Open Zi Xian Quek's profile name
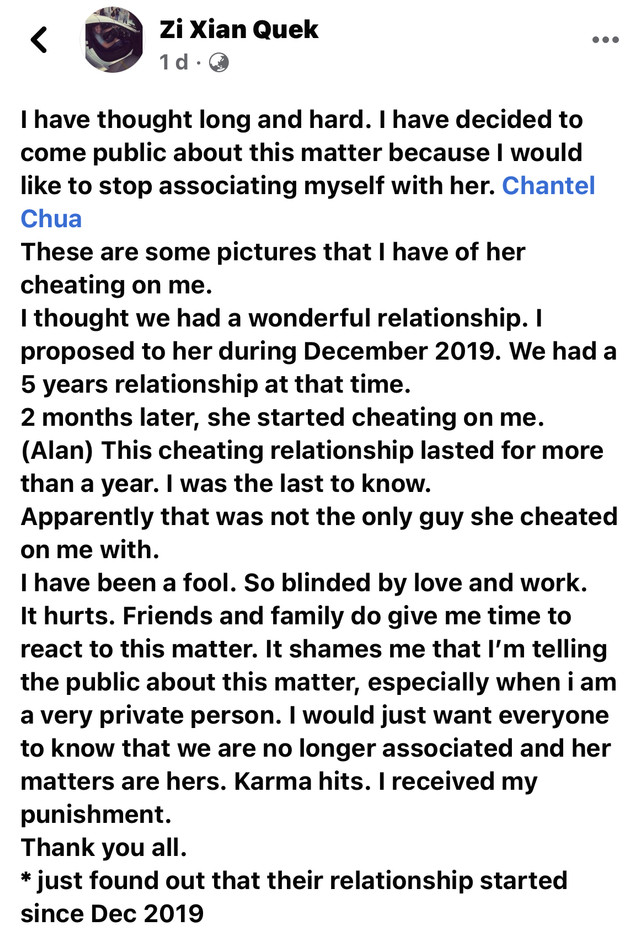The height and width of the screenshot is (942, 640). [239, 29]
